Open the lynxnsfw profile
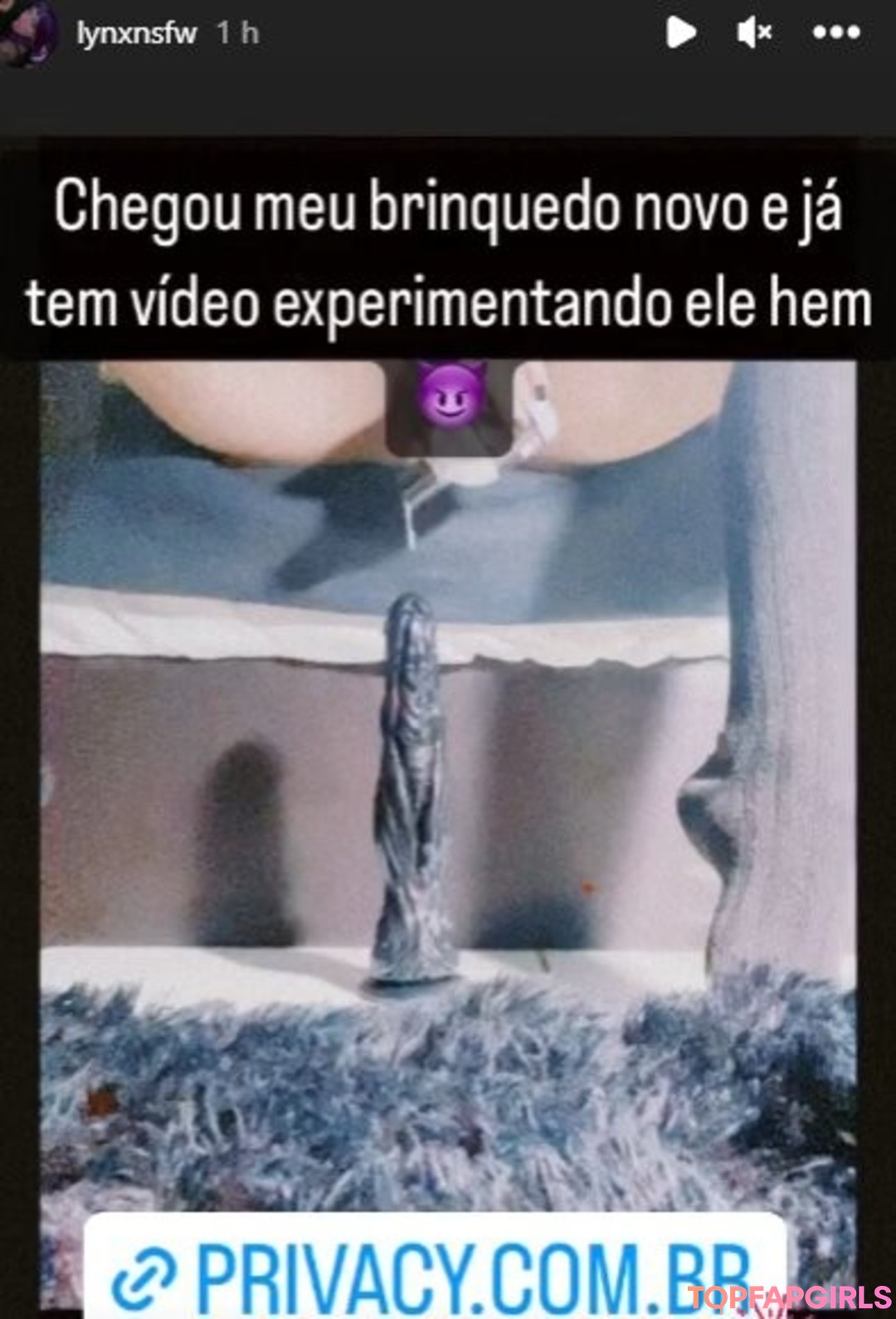The height and width of the screenshot is (1319, 896). pyautogui.click(x=136, y=33)
